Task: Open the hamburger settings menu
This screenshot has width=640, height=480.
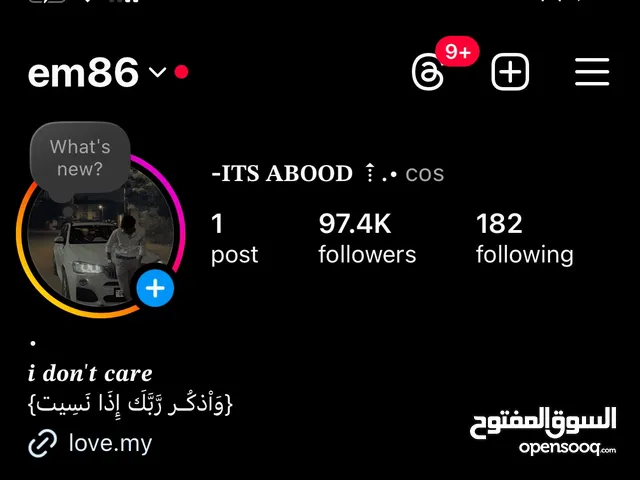Action: (x=592, y=72)
